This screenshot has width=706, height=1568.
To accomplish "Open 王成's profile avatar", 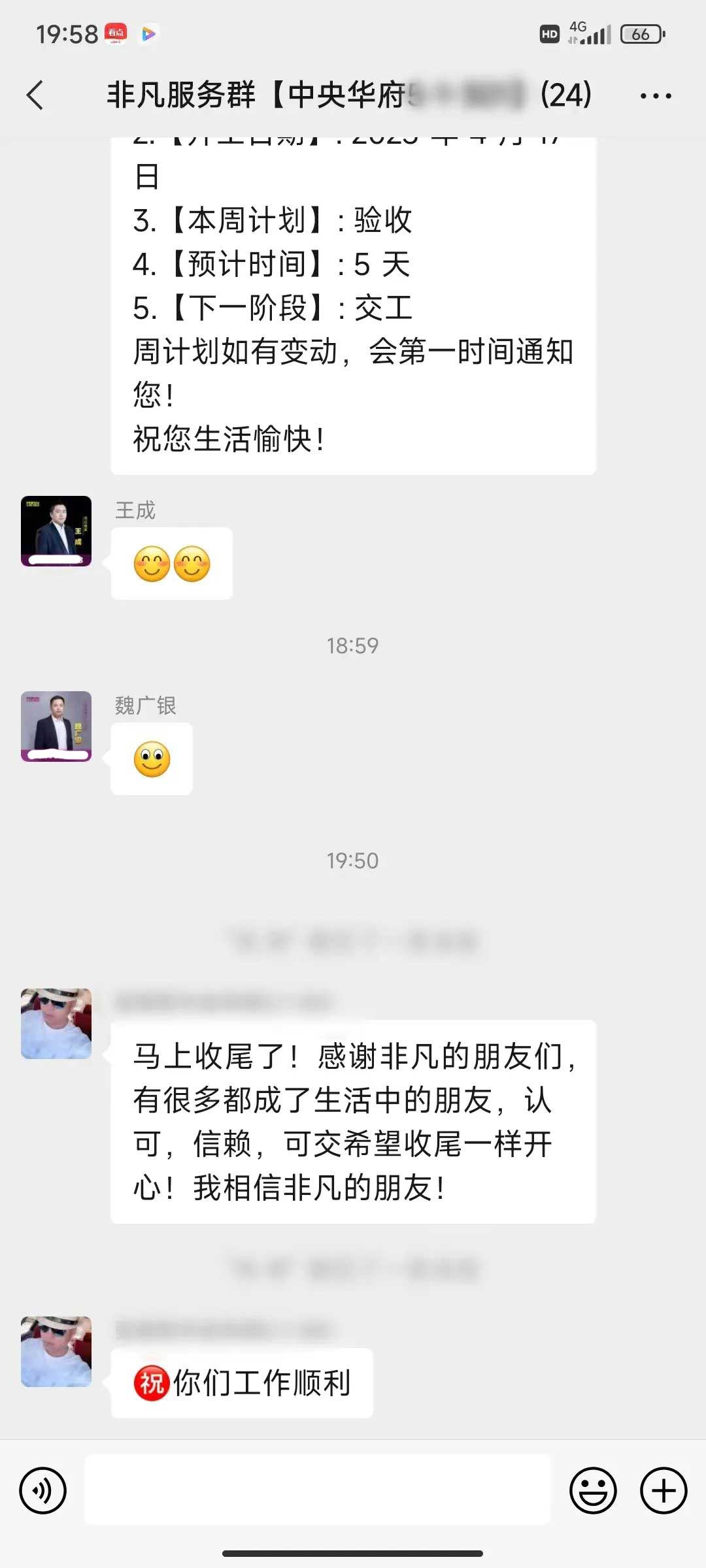I will coord(56,531).
